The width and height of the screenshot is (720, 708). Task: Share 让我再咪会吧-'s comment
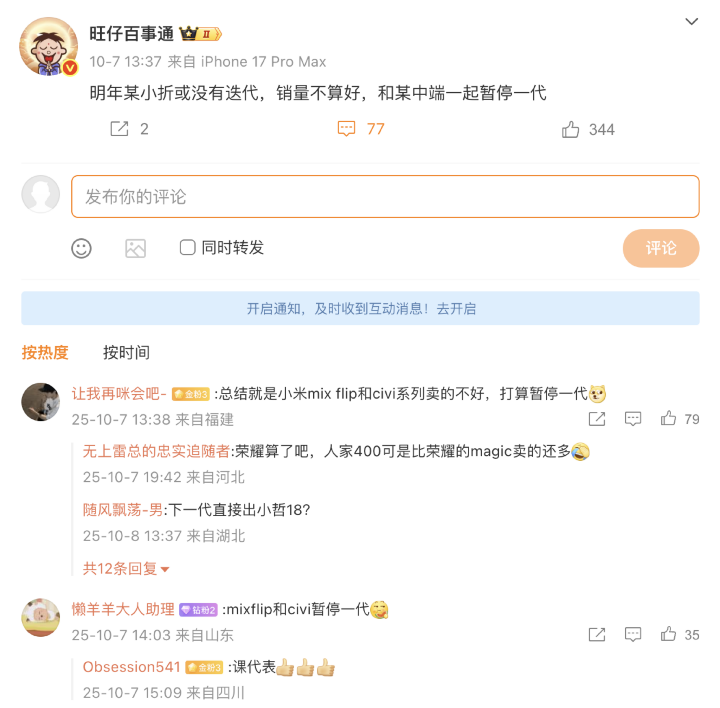coord(597,419)
